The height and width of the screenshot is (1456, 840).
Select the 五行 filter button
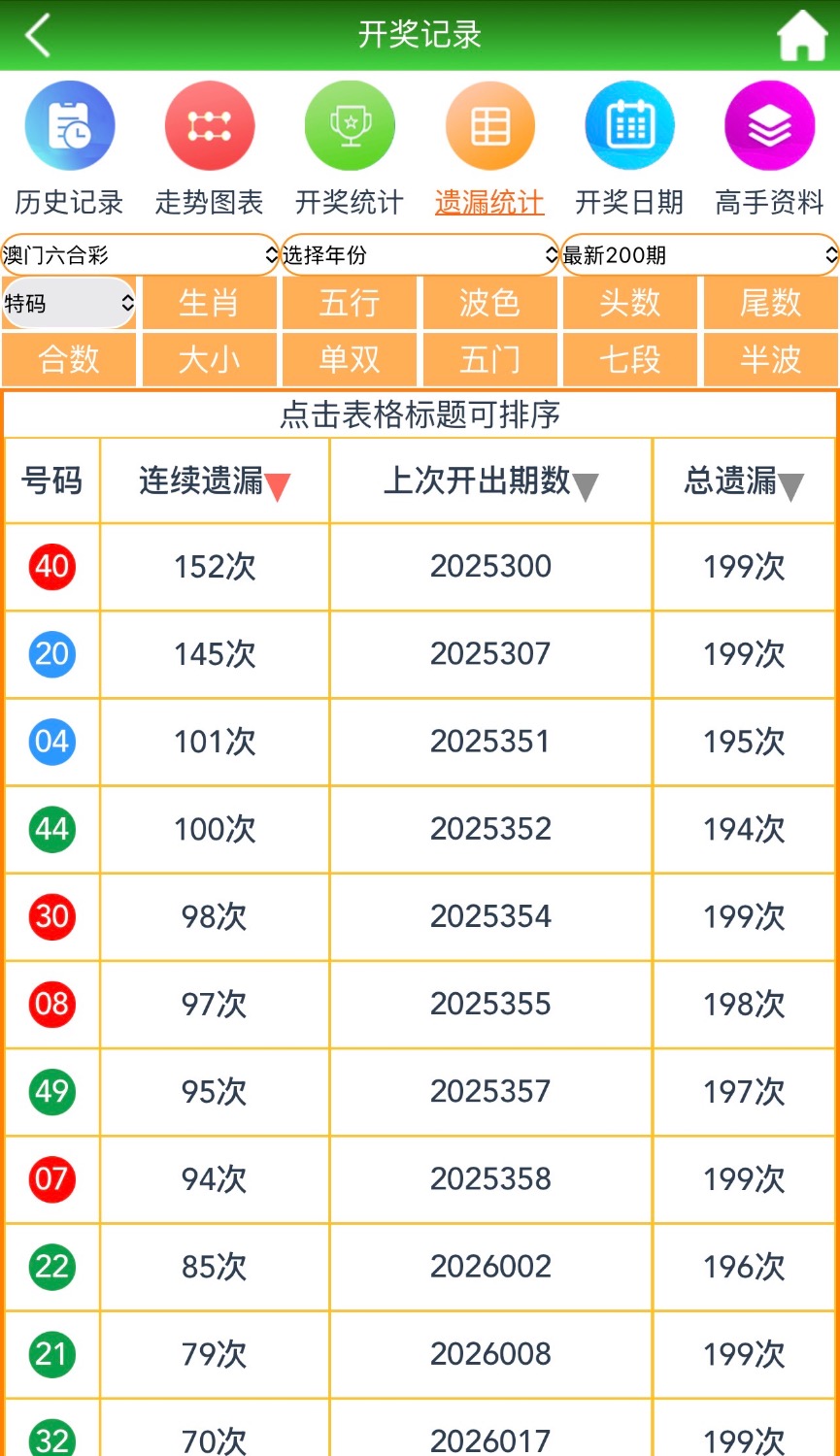coord(350,304)
